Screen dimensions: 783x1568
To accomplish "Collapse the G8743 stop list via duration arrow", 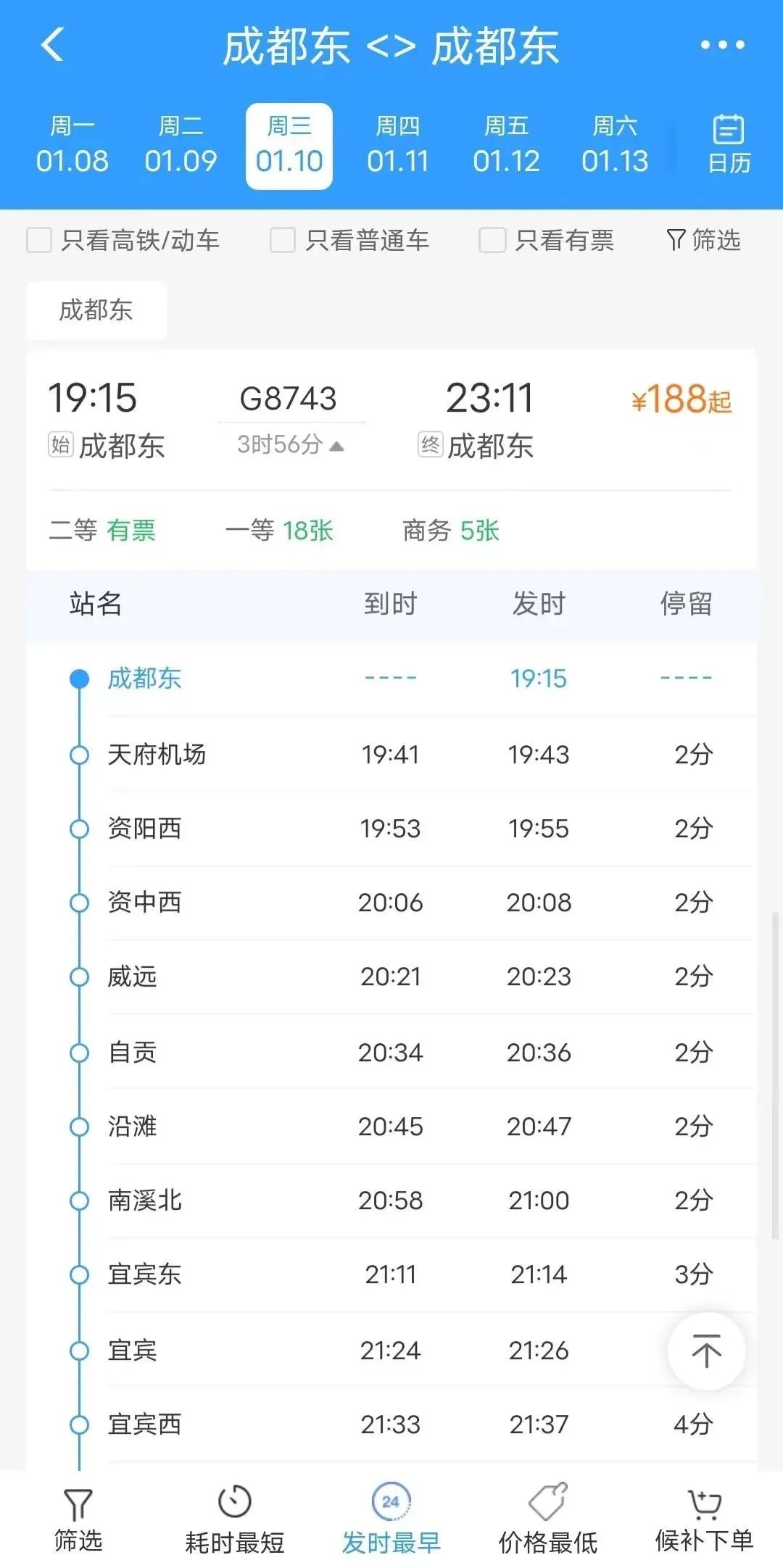I will coord(291,444).
